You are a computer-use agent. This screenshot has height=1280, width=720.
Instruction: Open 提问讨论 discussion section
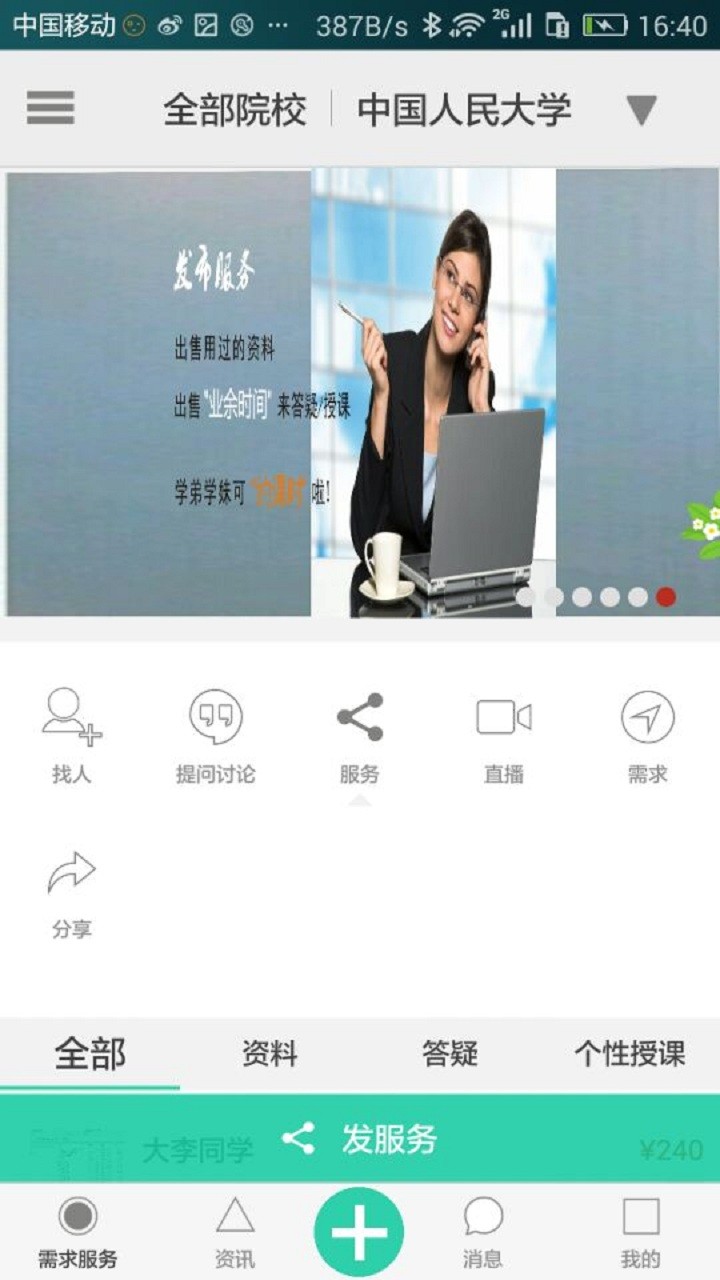click(216, 736)
